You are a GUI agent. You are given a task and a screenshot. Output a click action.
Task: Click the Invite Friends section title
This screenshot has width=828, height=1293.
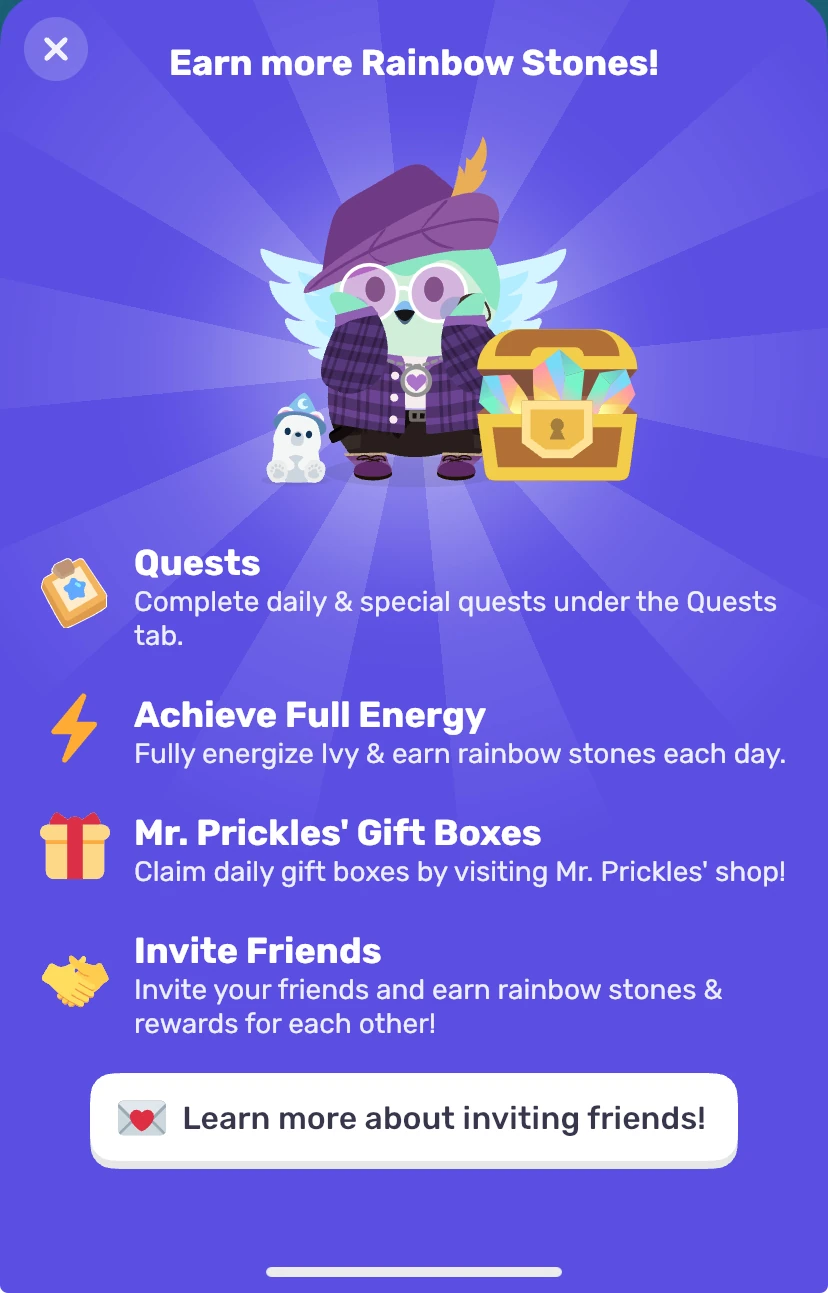coord(257,951)
